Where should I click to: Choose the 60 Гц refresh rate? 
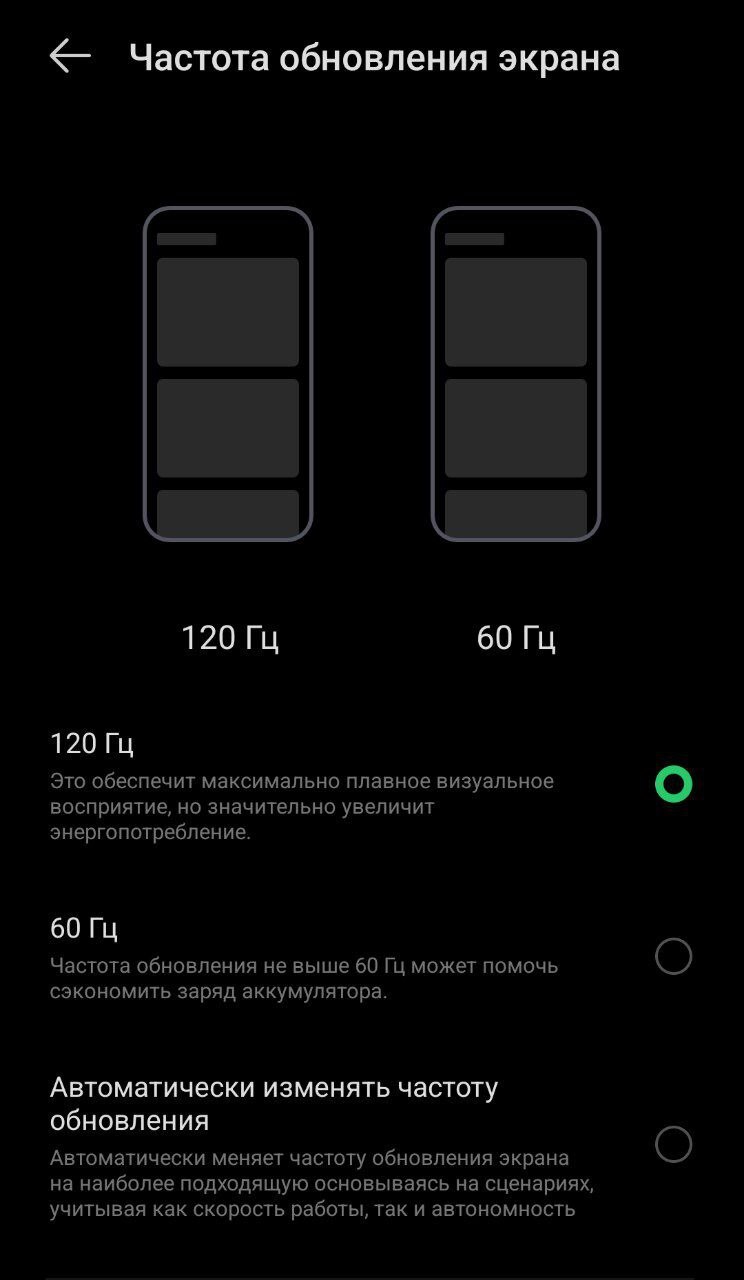[x=673, y=957]
